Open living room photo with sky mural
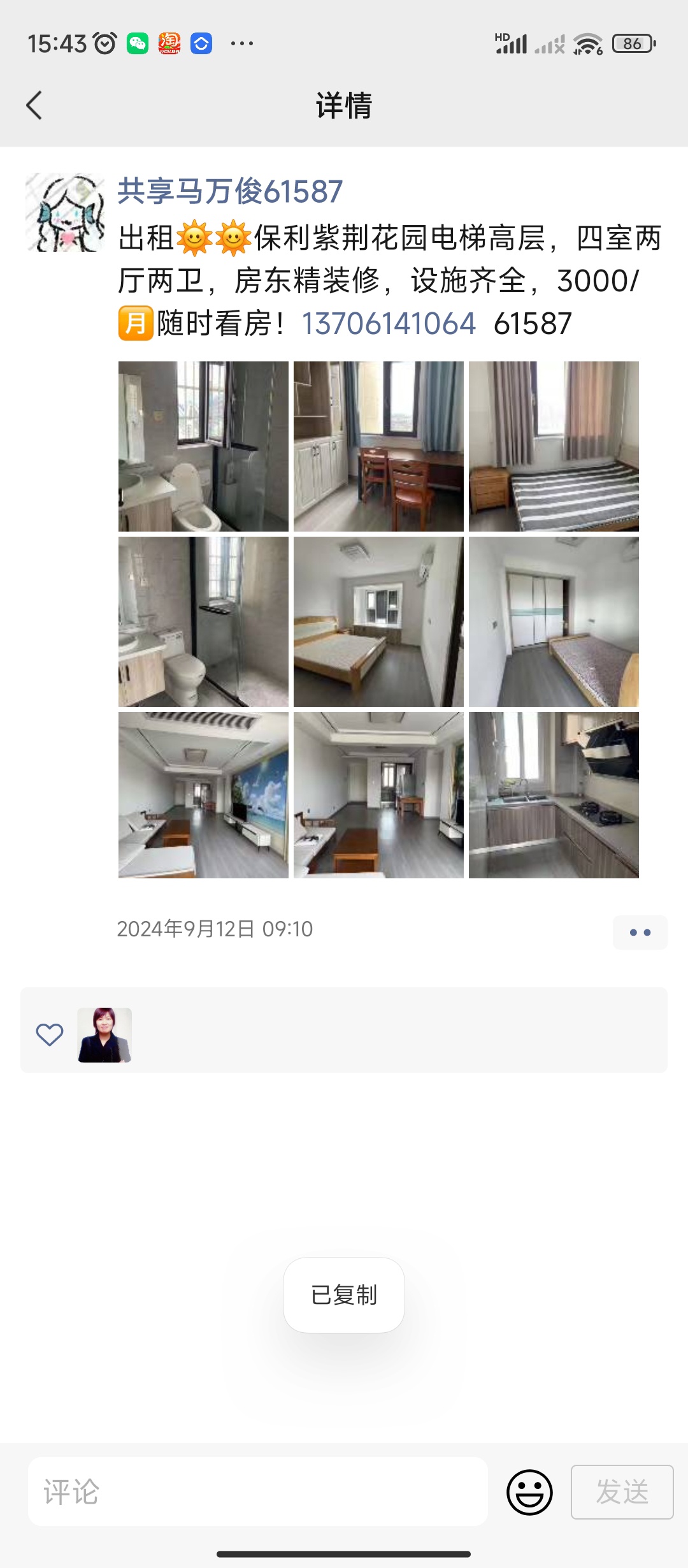The width and height of the screenshot is (688, 1568). click(x=203, y=795)
